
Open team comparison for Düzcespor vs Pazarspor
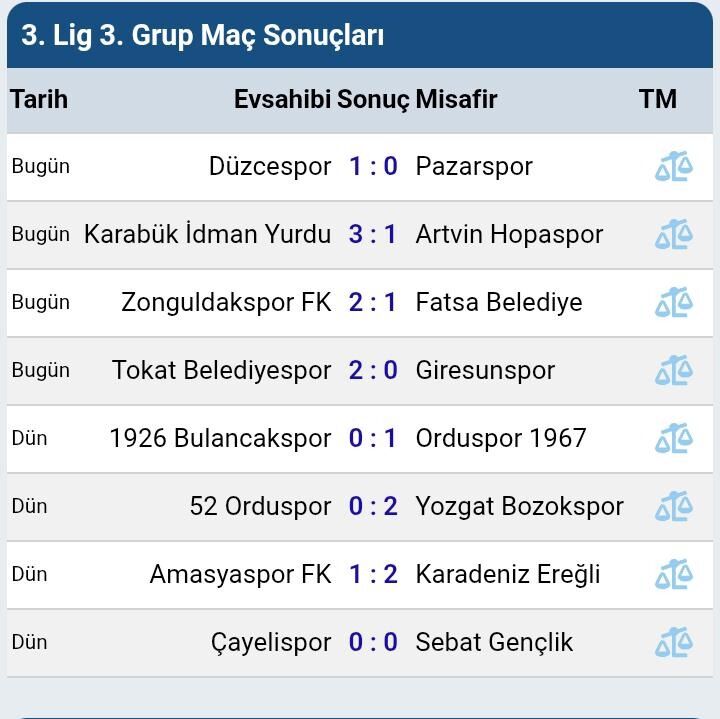point(673,166)
